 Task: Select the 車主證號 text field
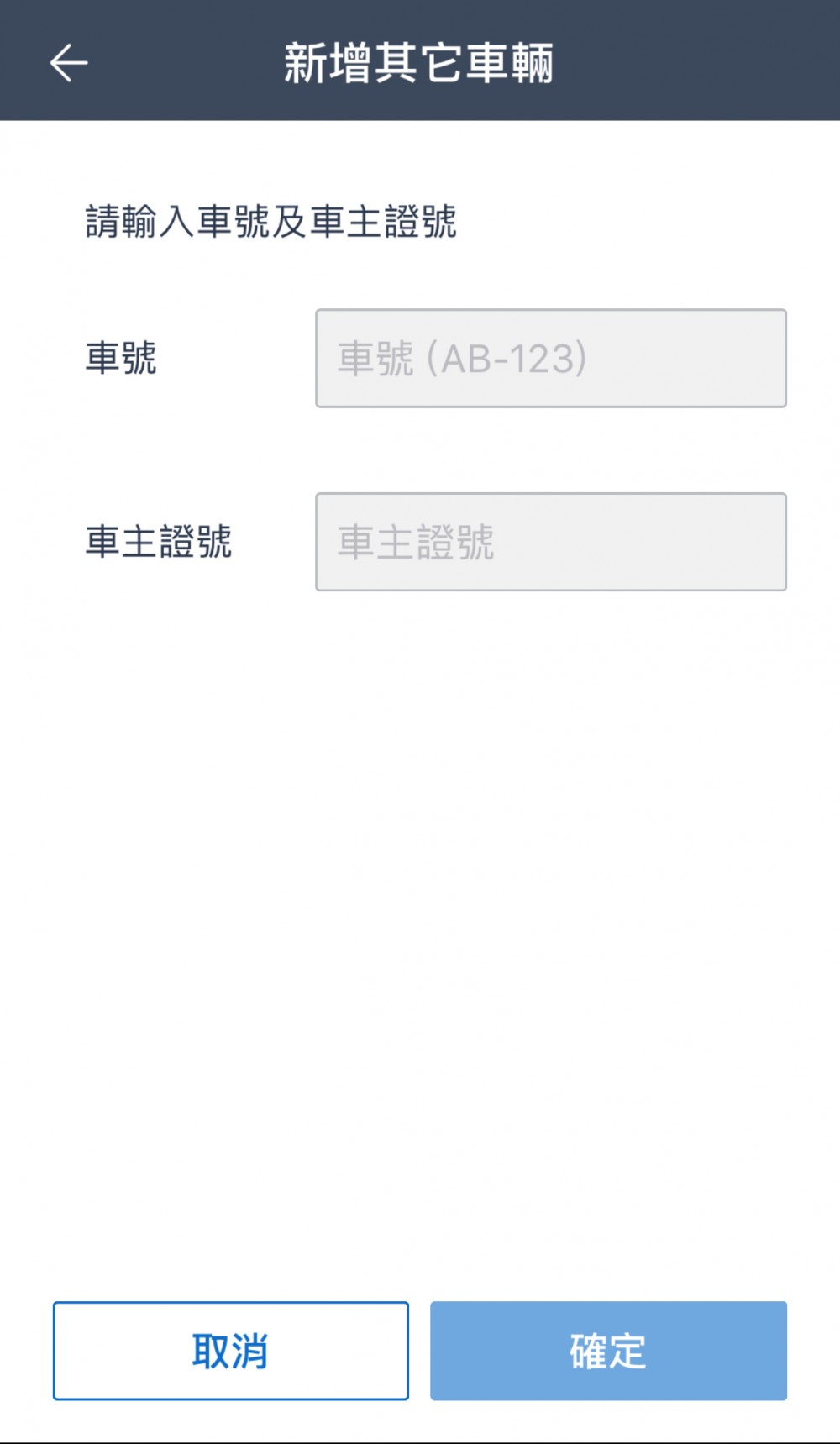click(x=551, y=542)
